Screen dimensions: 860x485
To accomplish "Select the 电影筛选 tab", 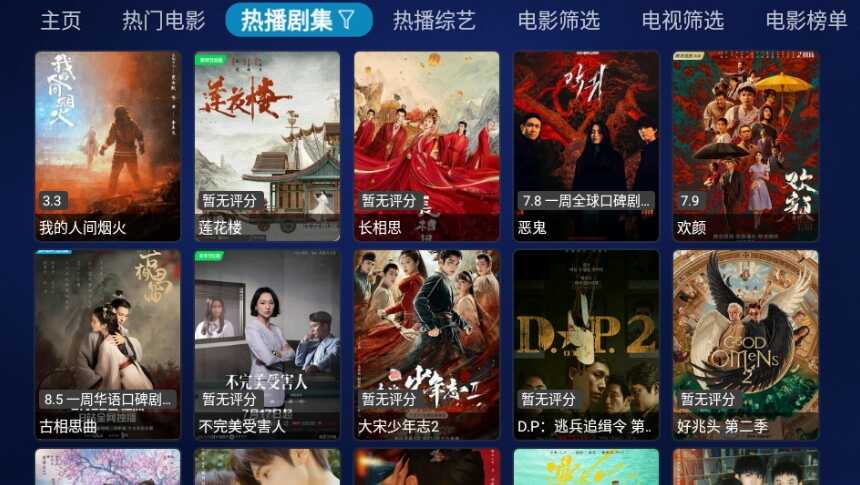I will (558, 20).
